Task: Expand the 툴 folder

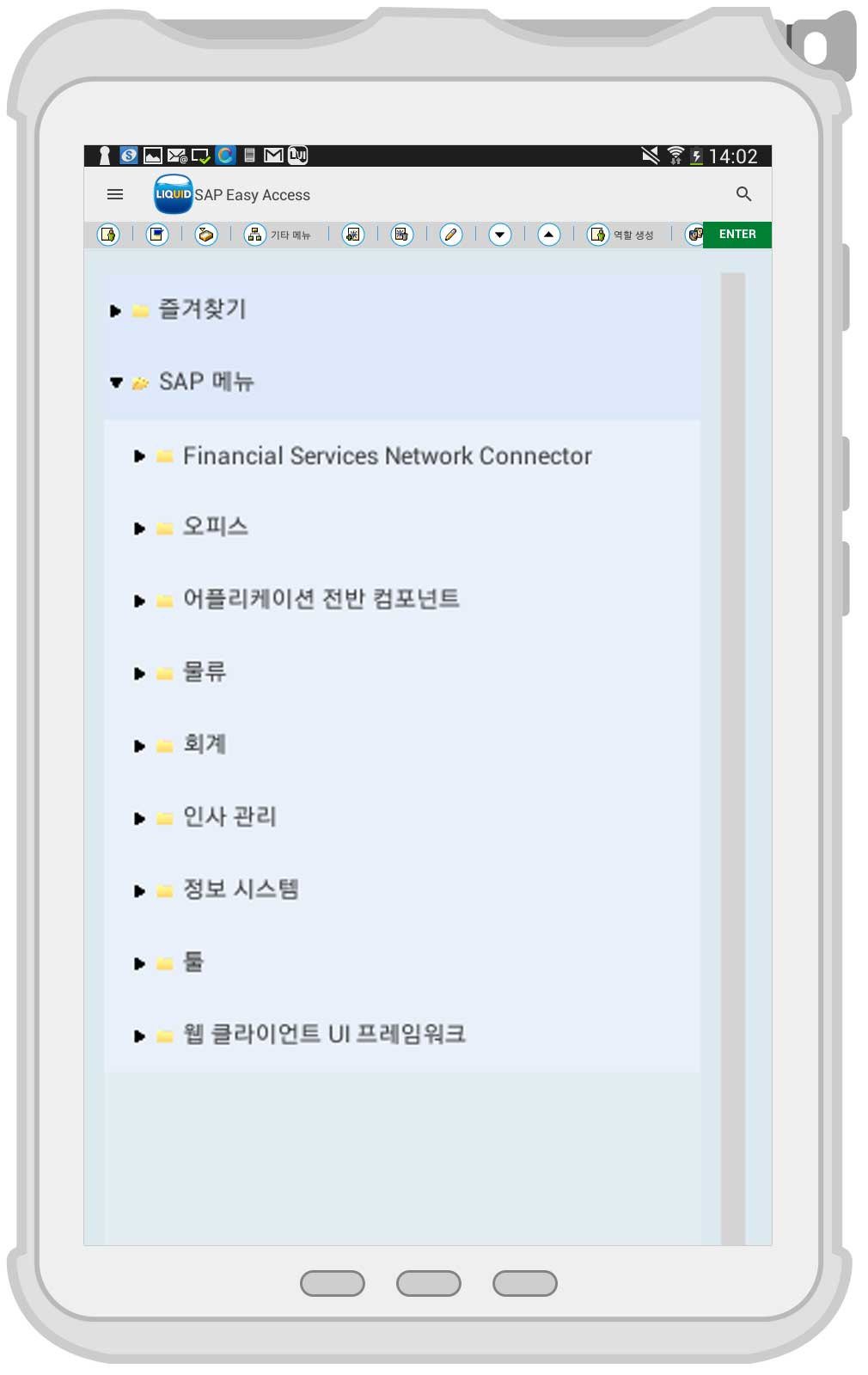Action: [x=139, y=964]
